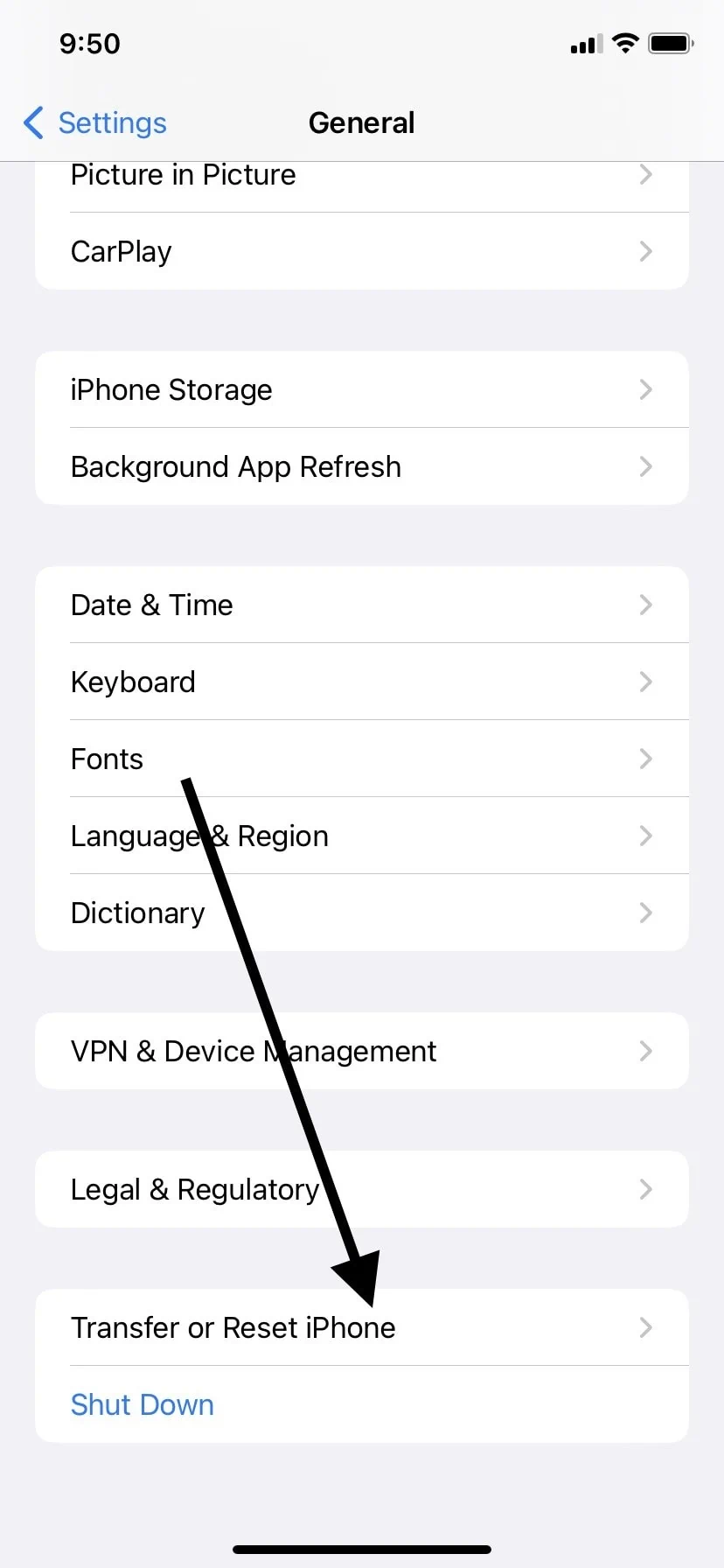724x1568 pixels.
Task: View Legal & Regulatory info
Action: coord(362,1189)
